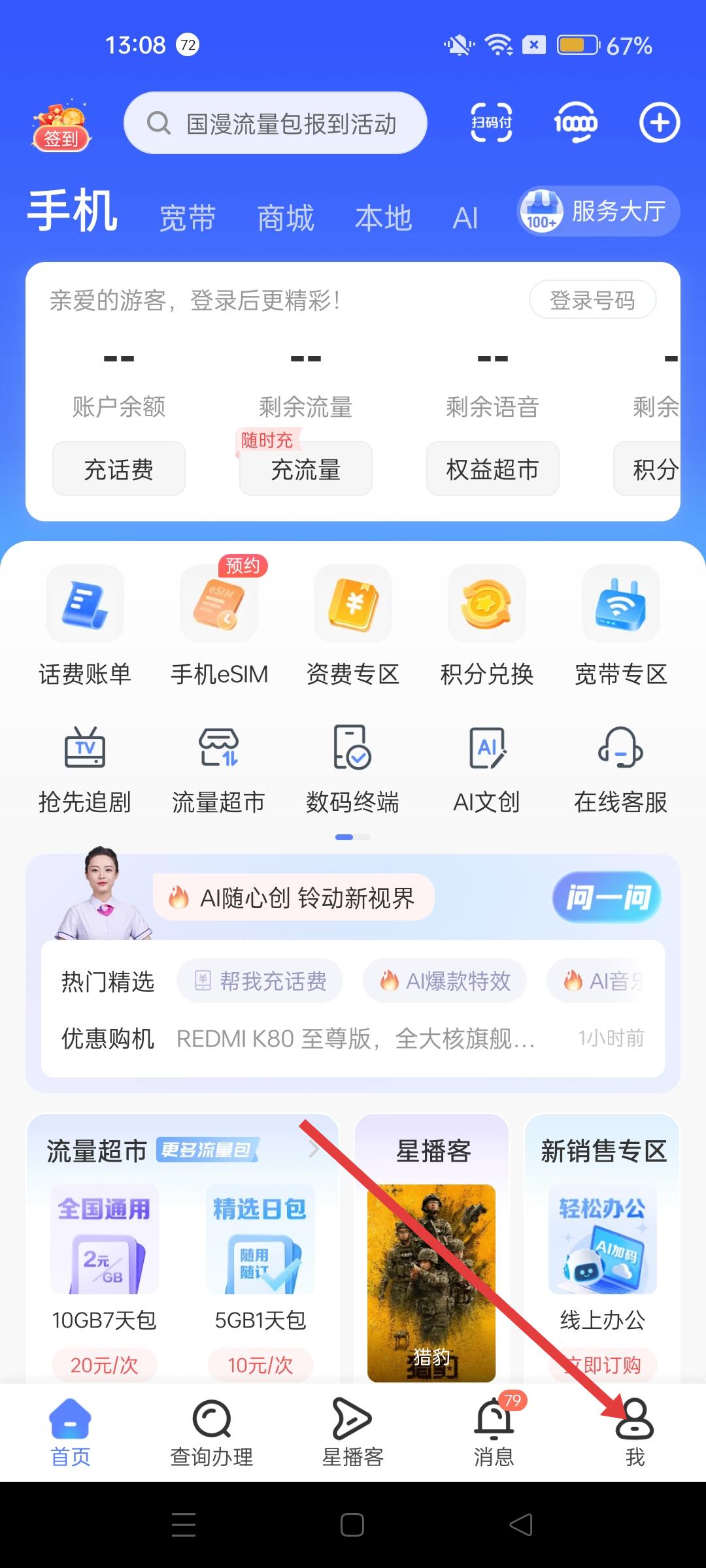Select the 帮我充话费 chip
Viewport: 706px width, 1568px height.
tap(260, 981)
